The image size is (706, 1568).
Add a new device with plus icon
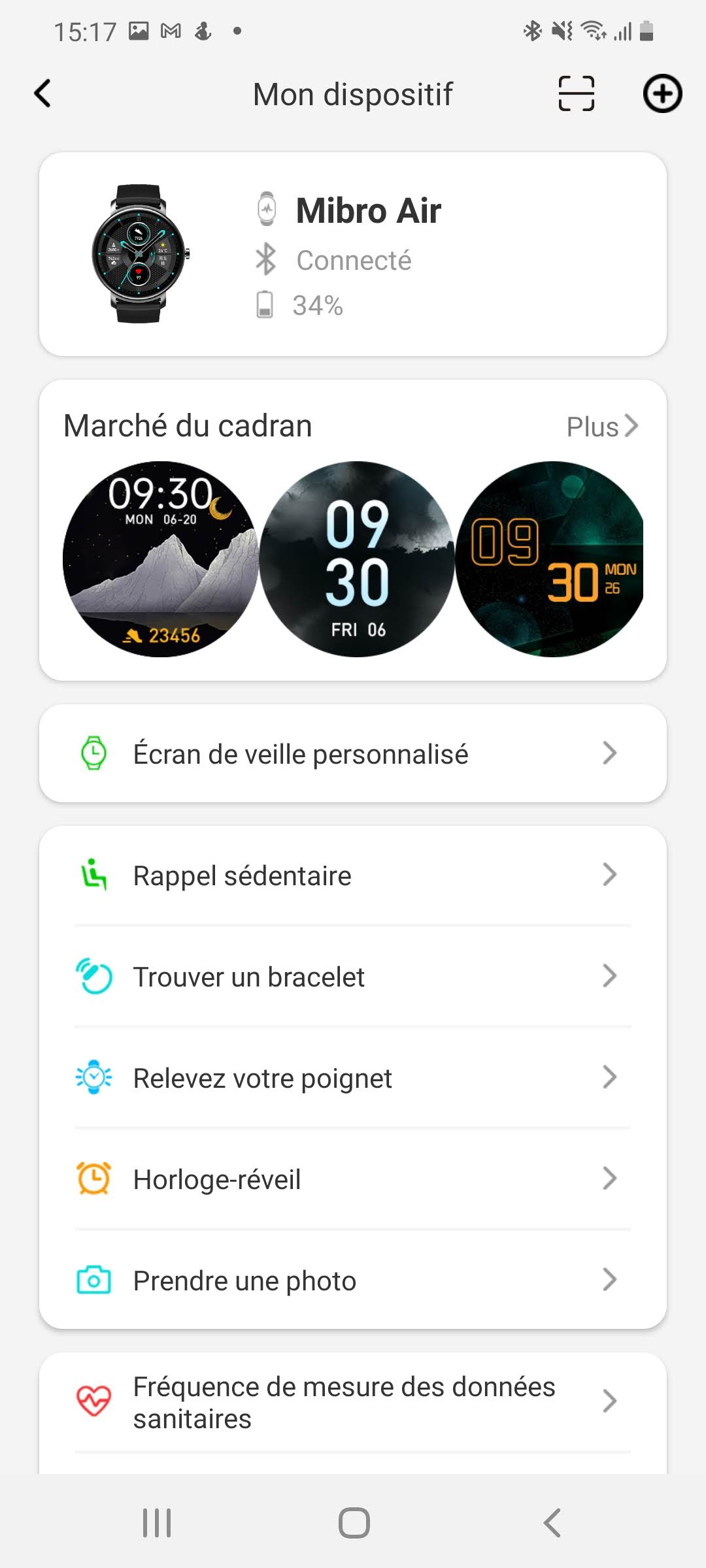pyautogui.click(x=662, y=93)
